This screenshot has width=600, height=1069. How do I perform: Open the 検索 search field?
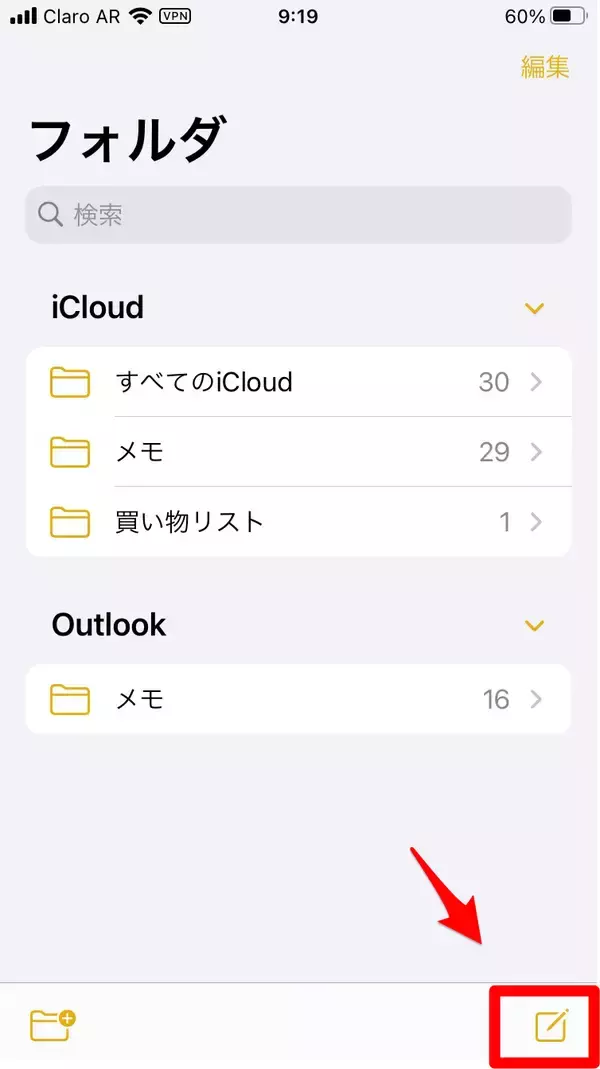298,214
